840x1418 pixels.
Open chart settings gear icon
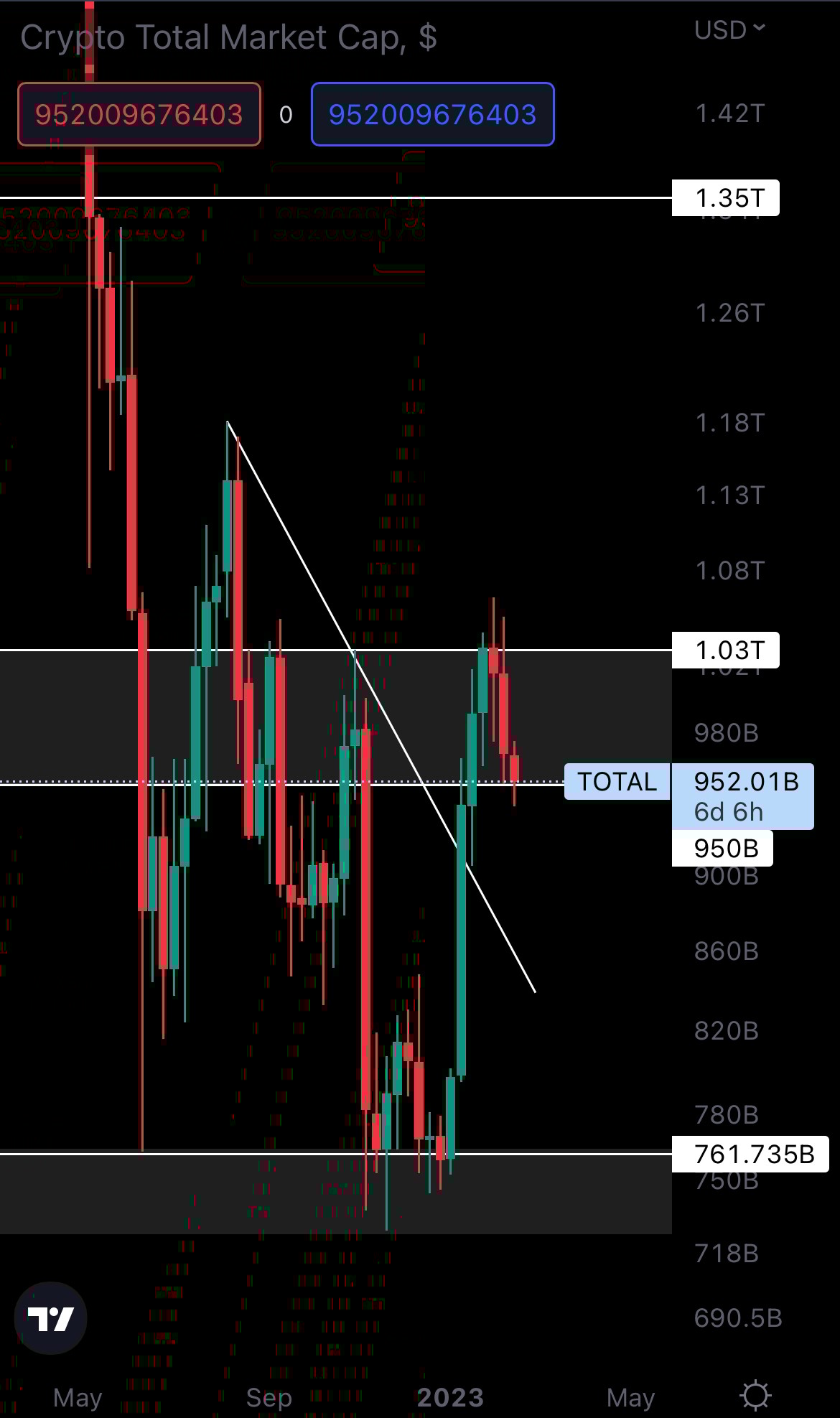(x=755, y=1396)
